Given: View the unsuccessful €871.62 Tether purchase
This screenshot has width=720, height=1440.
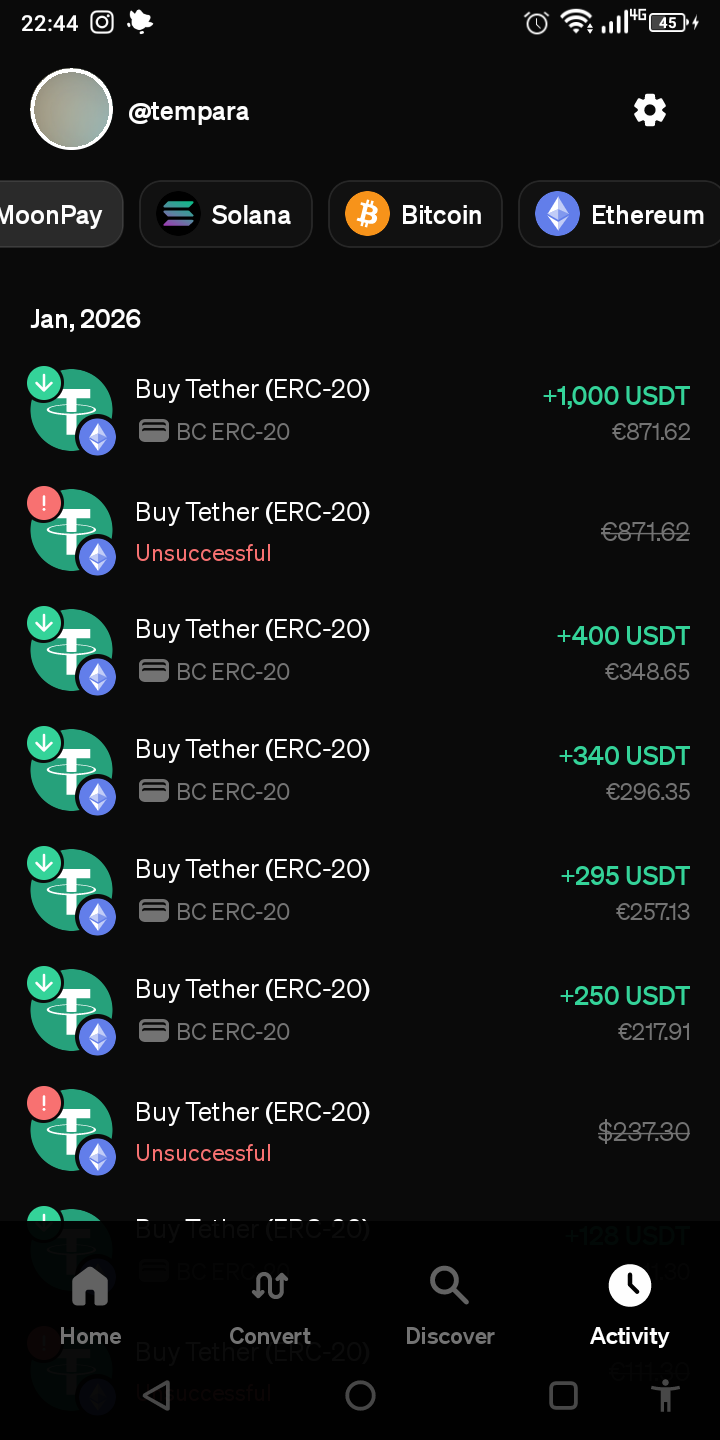Looking at the screenshot, I should [x=360, y=531].
